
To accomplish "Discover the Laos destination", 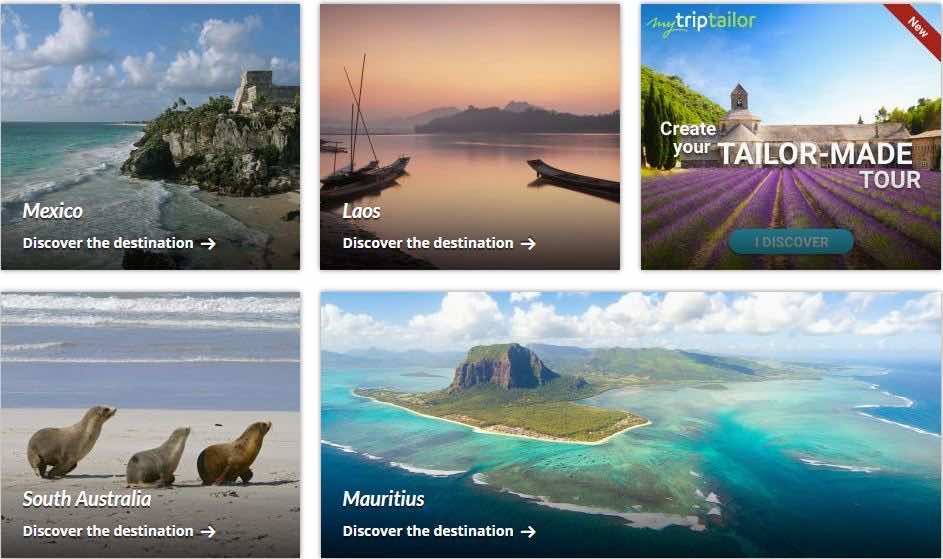I will tap(438, 243).
